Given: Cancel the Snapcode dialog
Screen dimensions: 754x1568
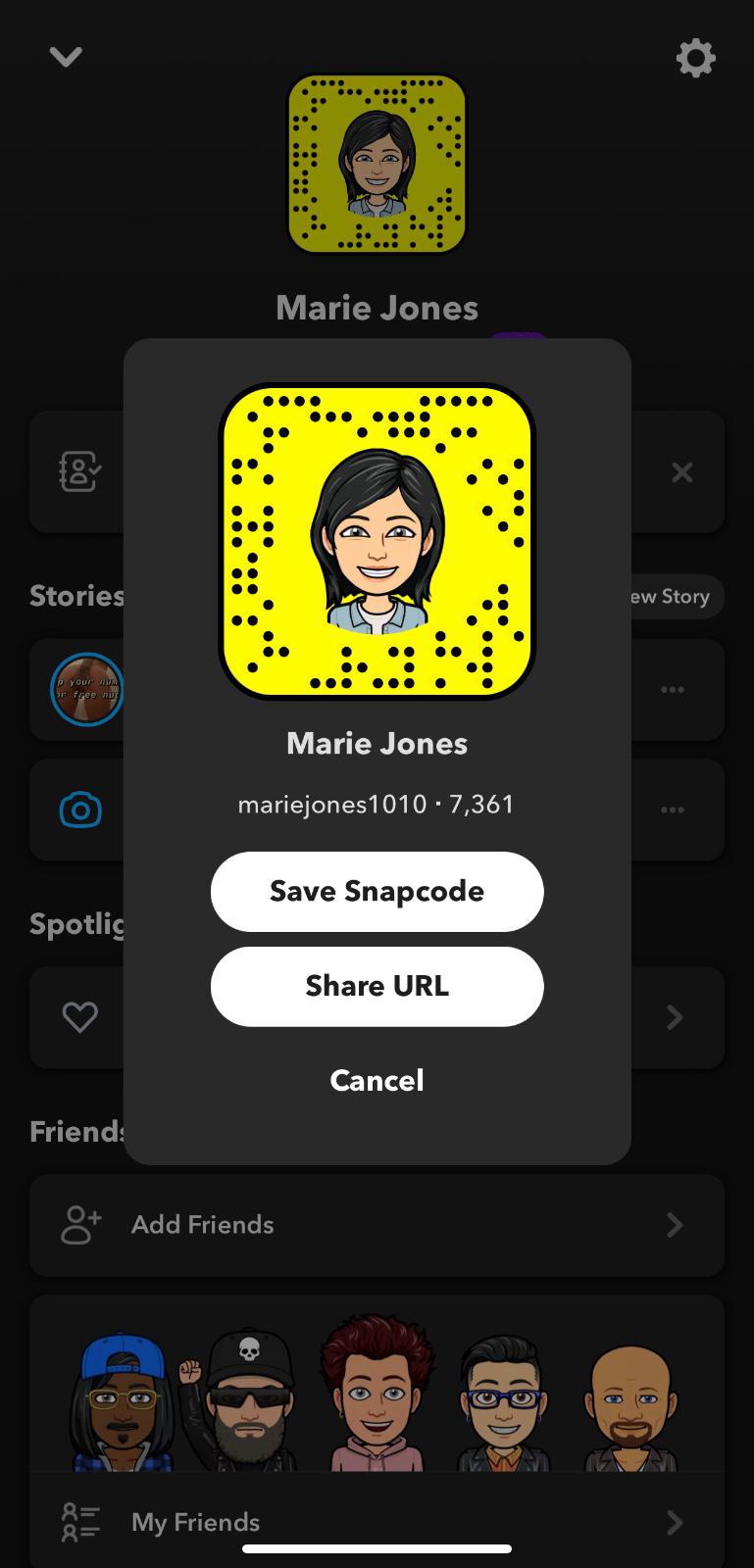Looking at the screenshot, I should pyautogui.click(x=377, y=1080).
